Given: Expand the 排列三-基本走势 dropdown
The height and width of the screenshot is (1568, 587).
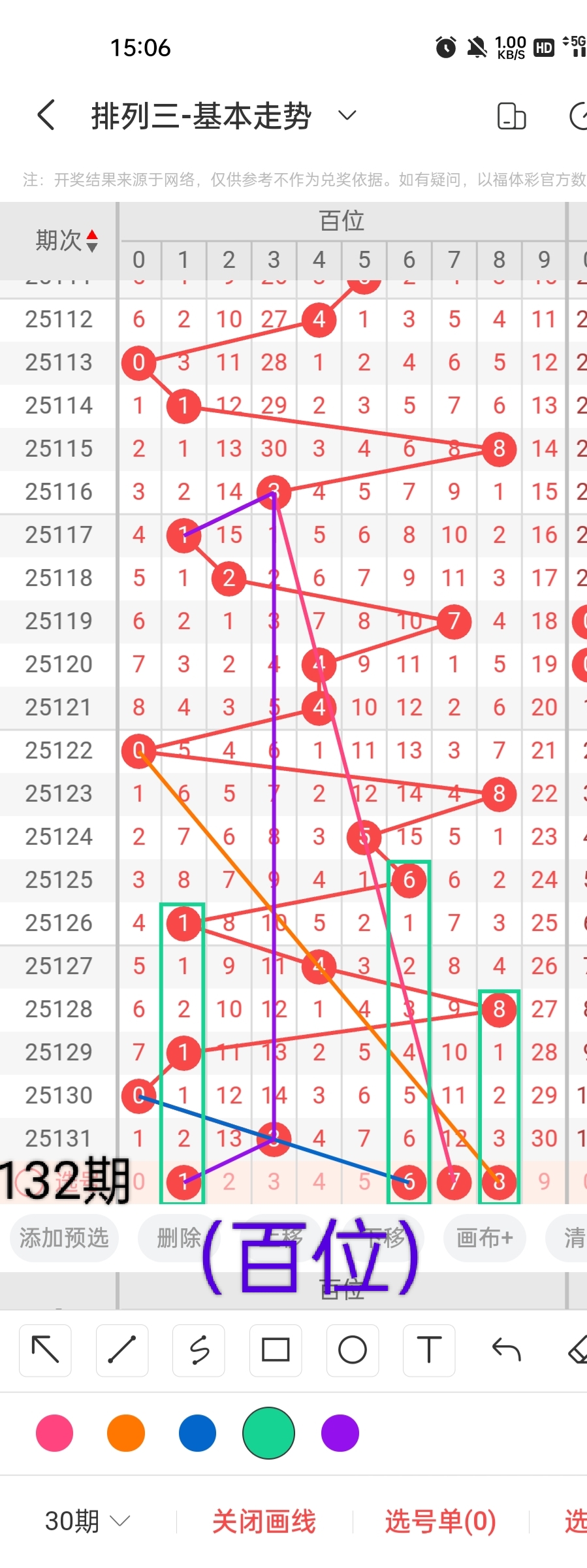Looking at the screenshot, I should click(x=347, y=116).
